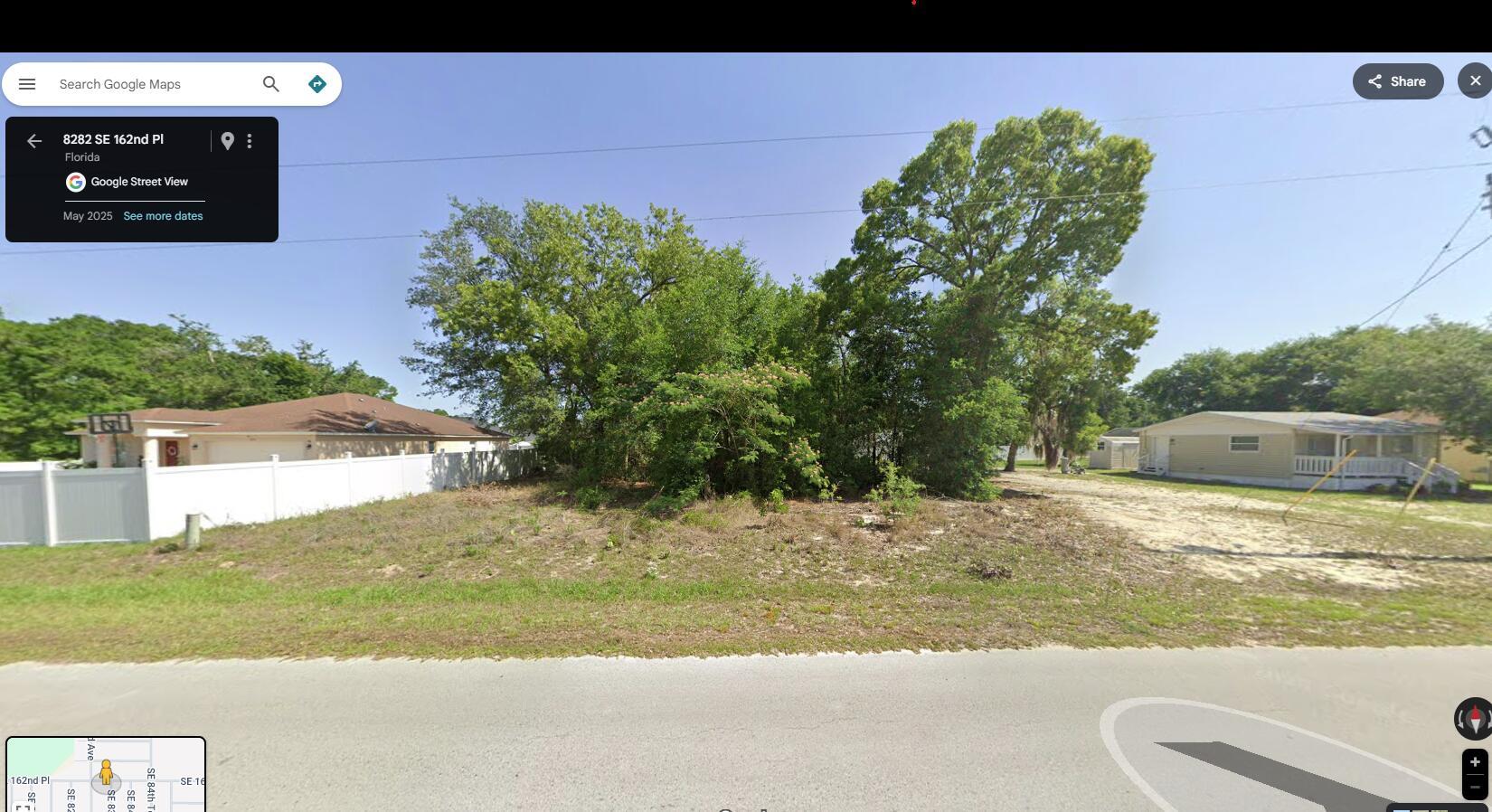Open See more dates link
Image resolution: width=1492 pixels, height=812 pixels.
pyautogui.click(x=163, y=216)
